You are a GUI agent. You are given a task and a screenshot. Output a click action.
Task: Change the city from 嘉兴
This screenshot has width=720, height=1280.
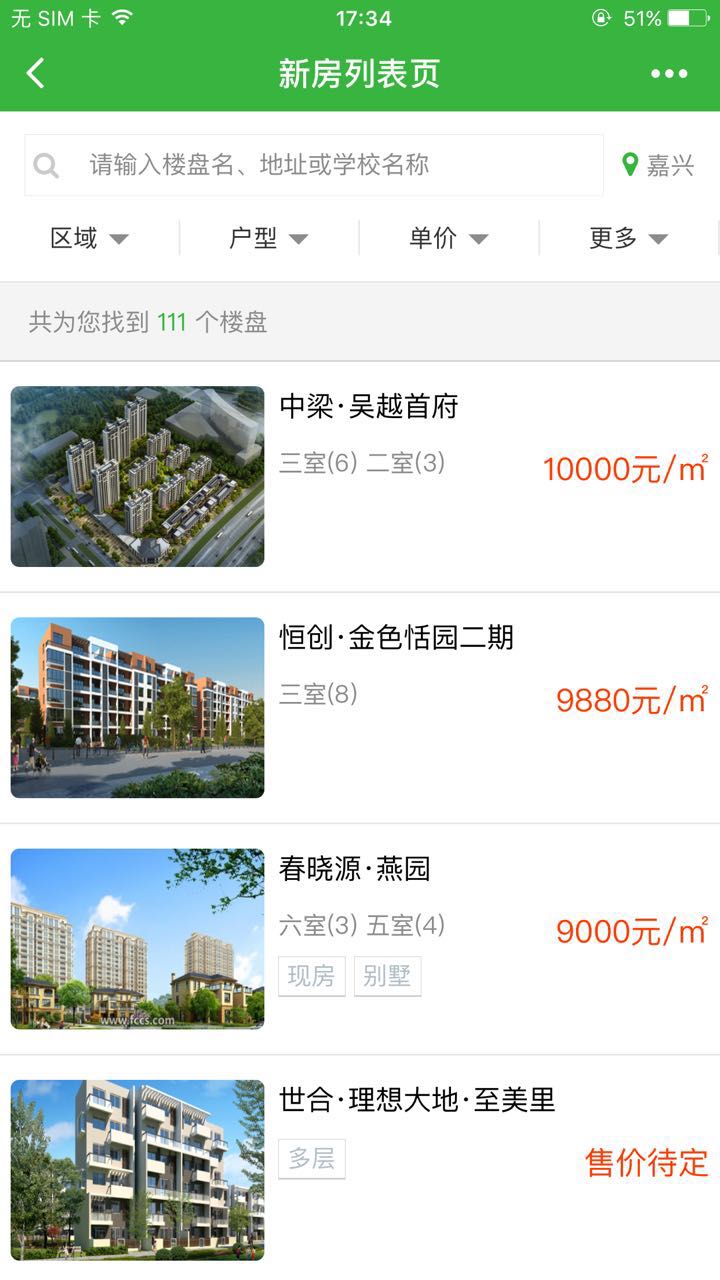pos(659,165)
